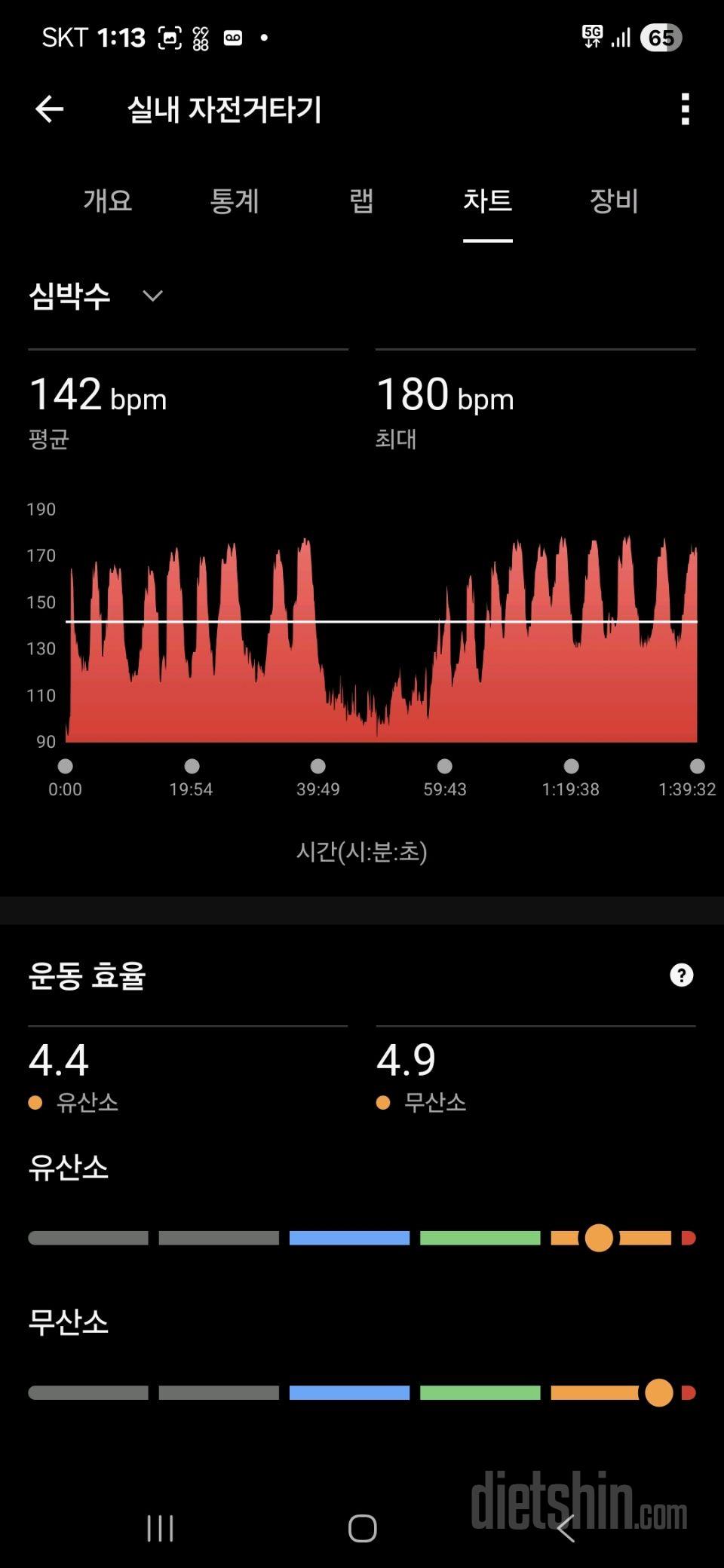The height and width of the screenshot is (1568, 724).
Task: Tap the 1:19:38 chart marker dot
Action: (x=571, y=766)
